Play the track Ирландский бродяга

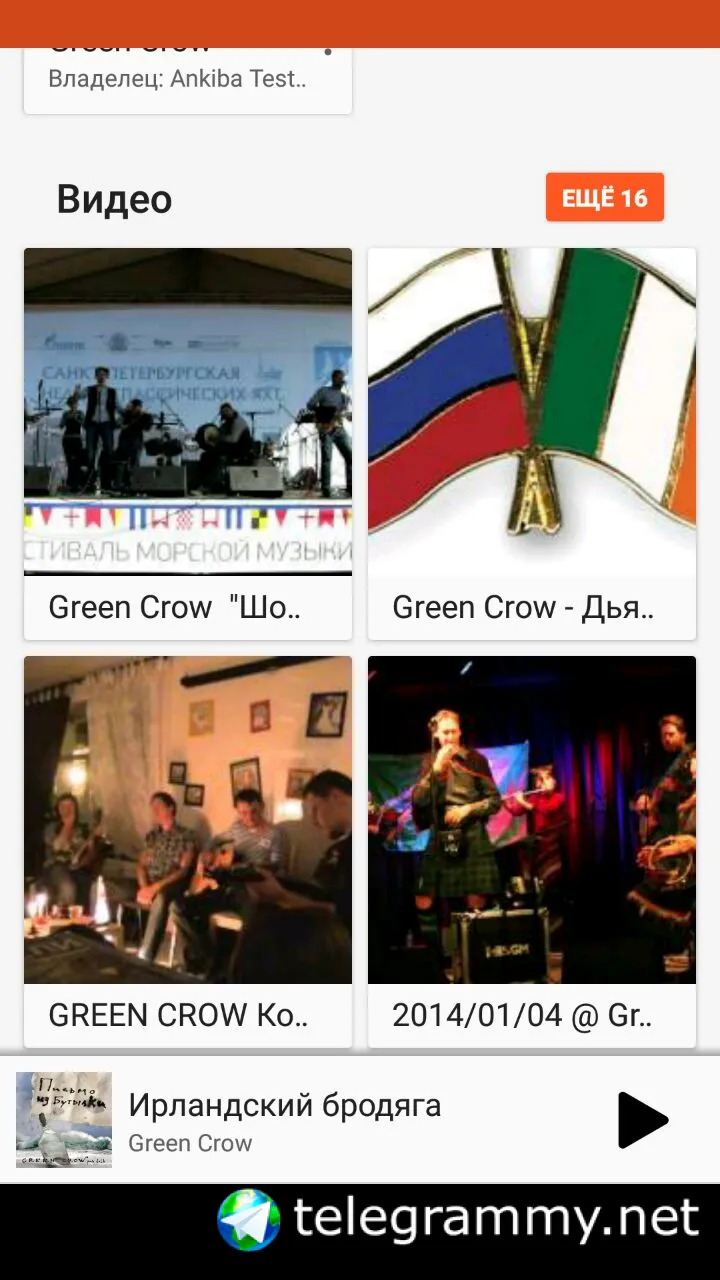642,1120
